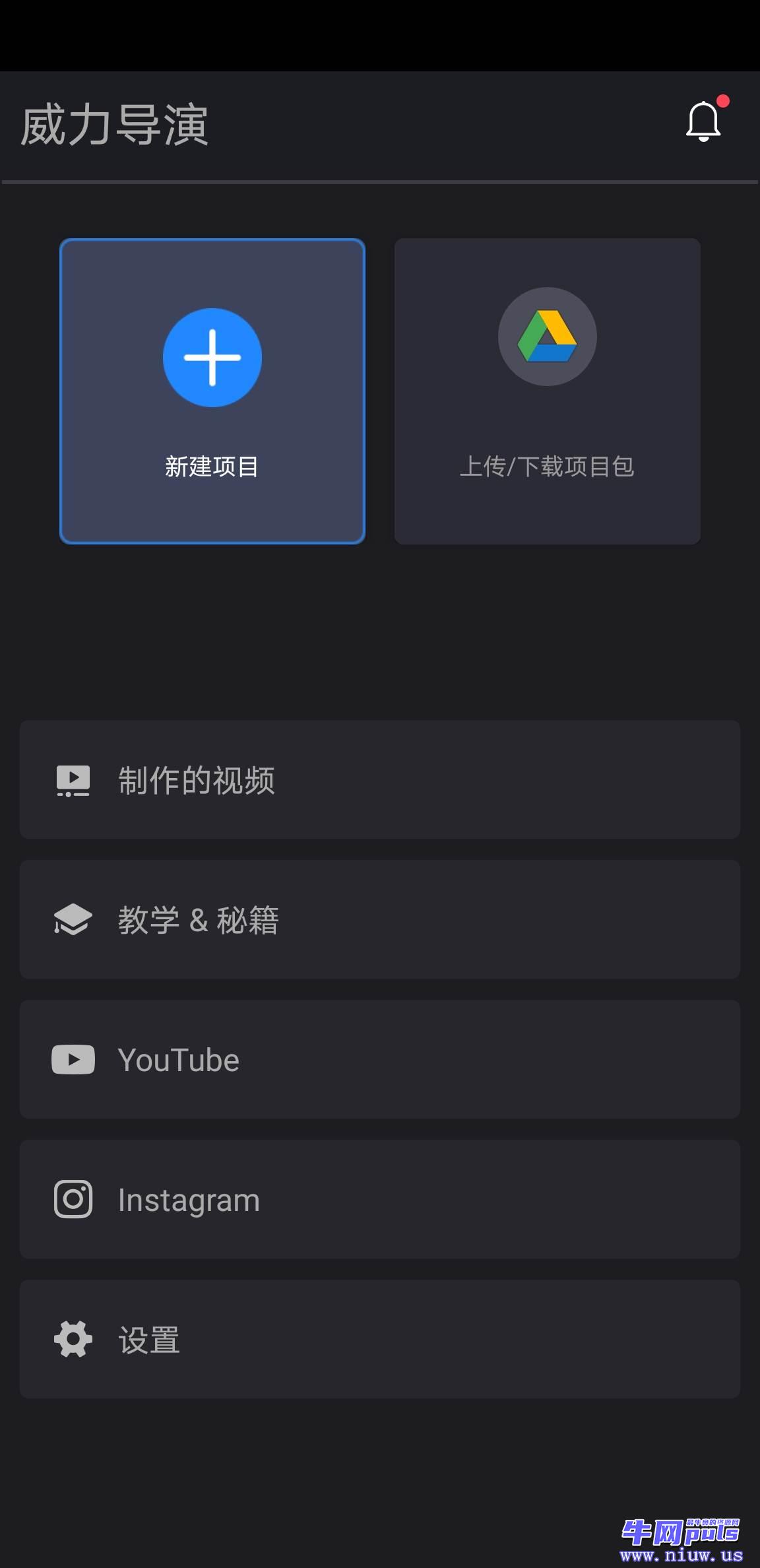This screenshot has width=760, height=1568.
Task: Open 制作的视频 produced videos
Action: click(380, 779)
